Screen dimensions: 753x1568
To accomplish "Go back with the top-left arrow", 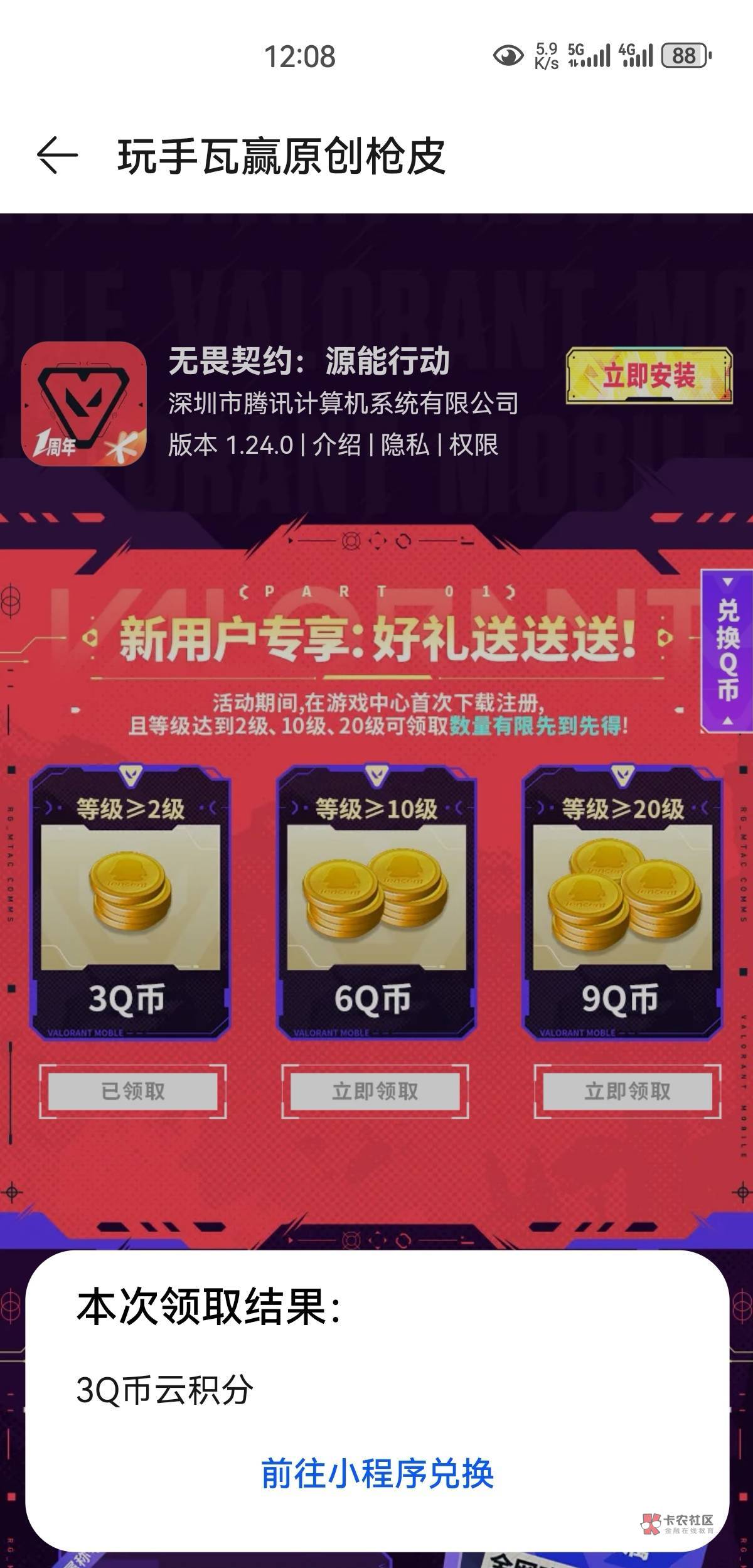I will tap(57, 156).
